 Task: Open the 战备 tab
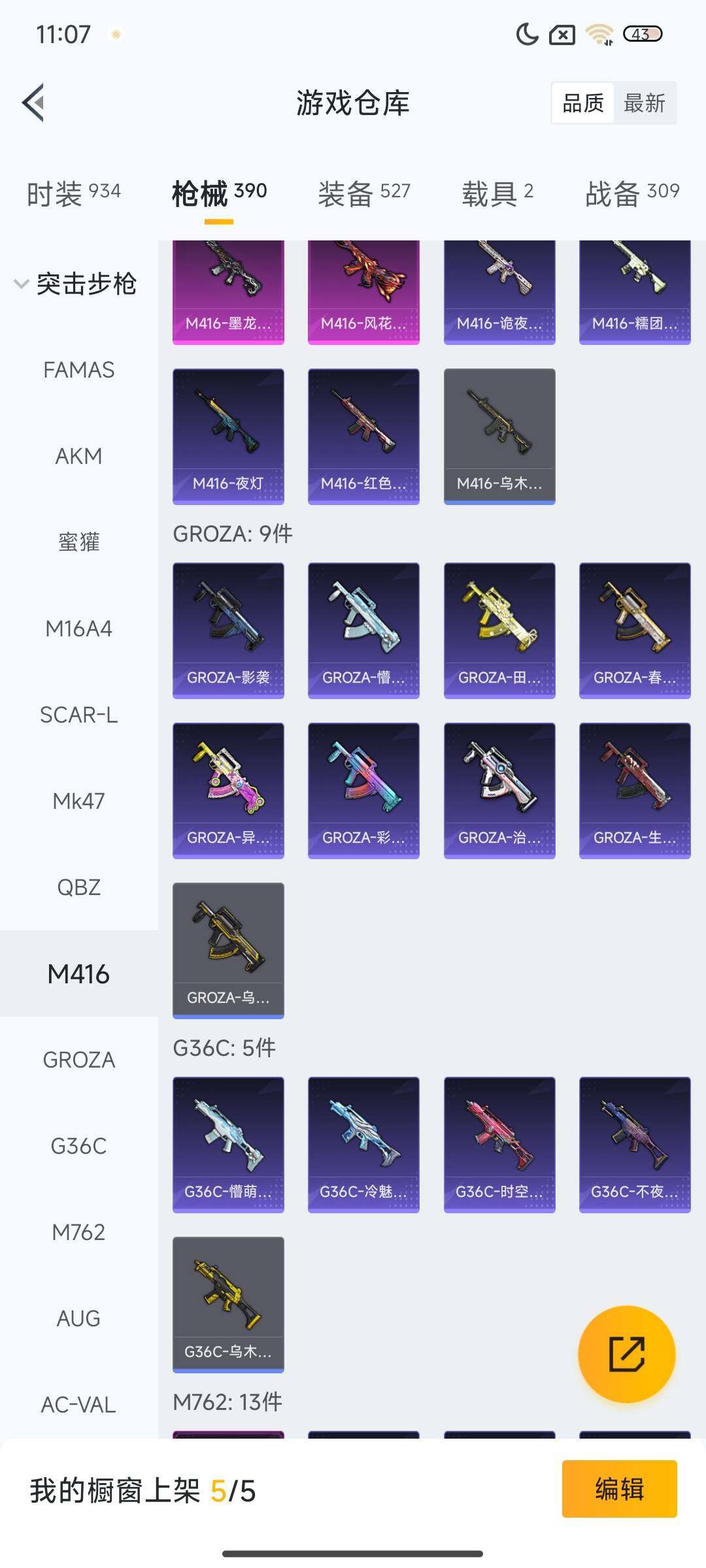click(x=631, y=193)
